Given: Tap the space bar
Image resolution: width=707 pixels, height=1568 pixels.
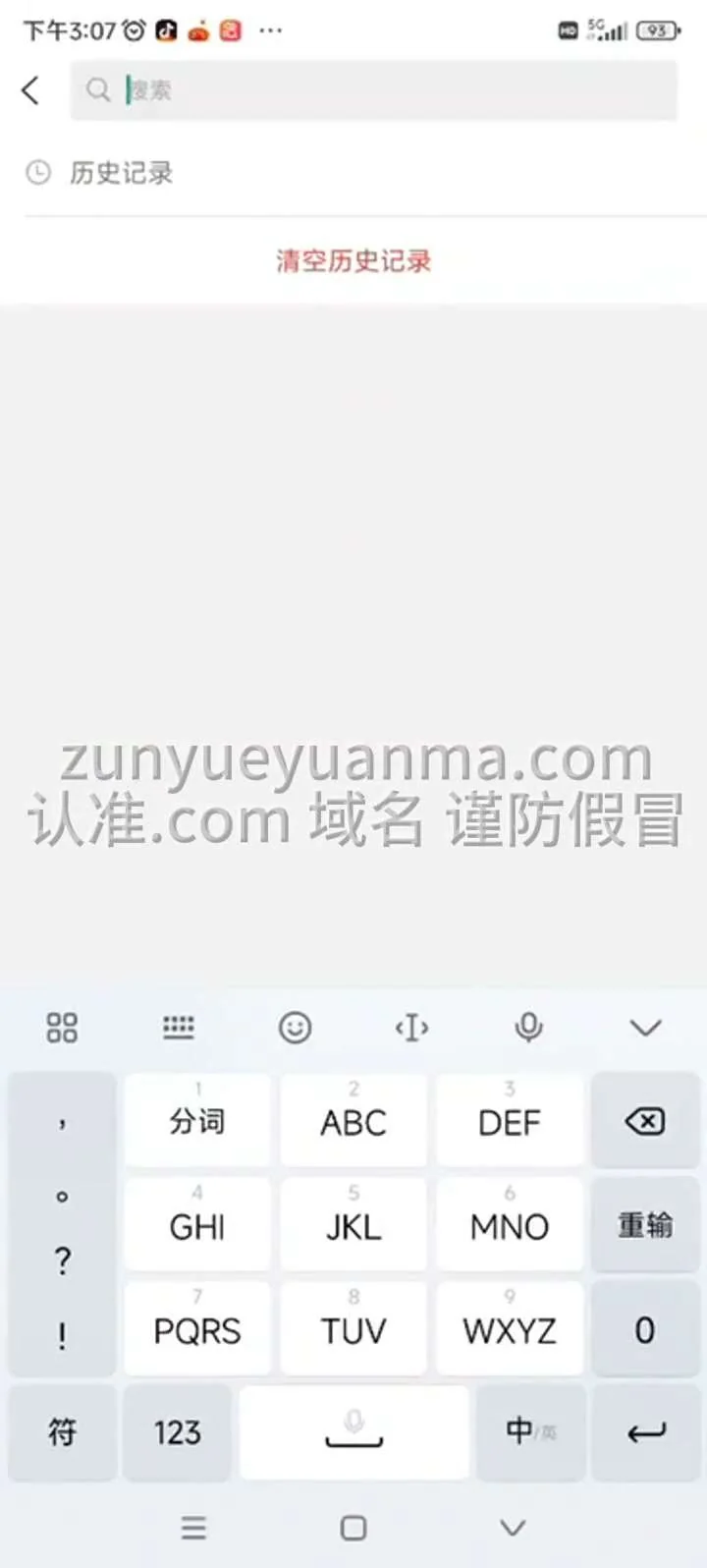Looking at the screenshot, I should click(x=353, y=1432).
